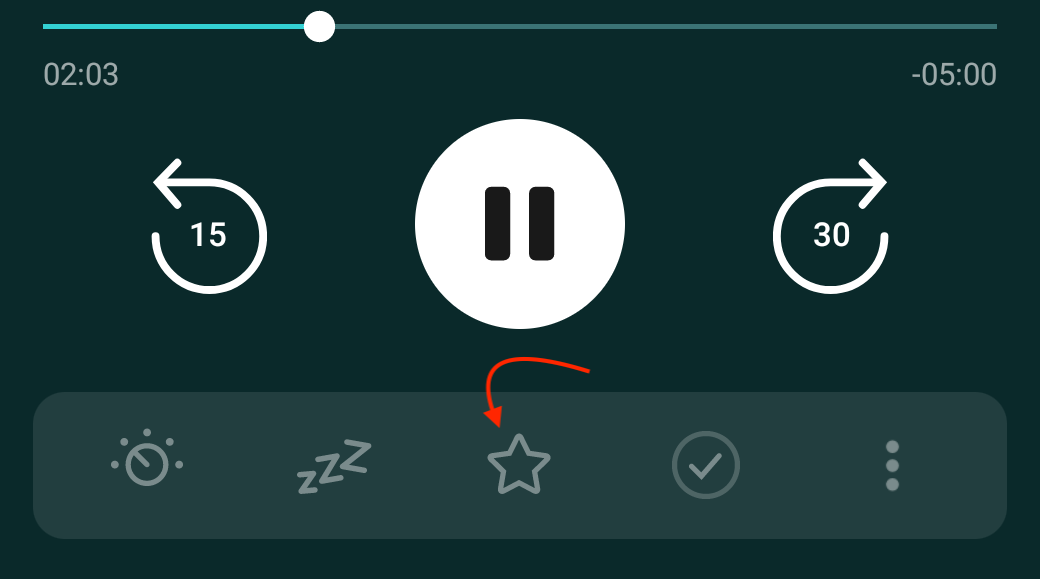Open the sleep timer
Screen dimensions: 1040x579
[333, 466]
